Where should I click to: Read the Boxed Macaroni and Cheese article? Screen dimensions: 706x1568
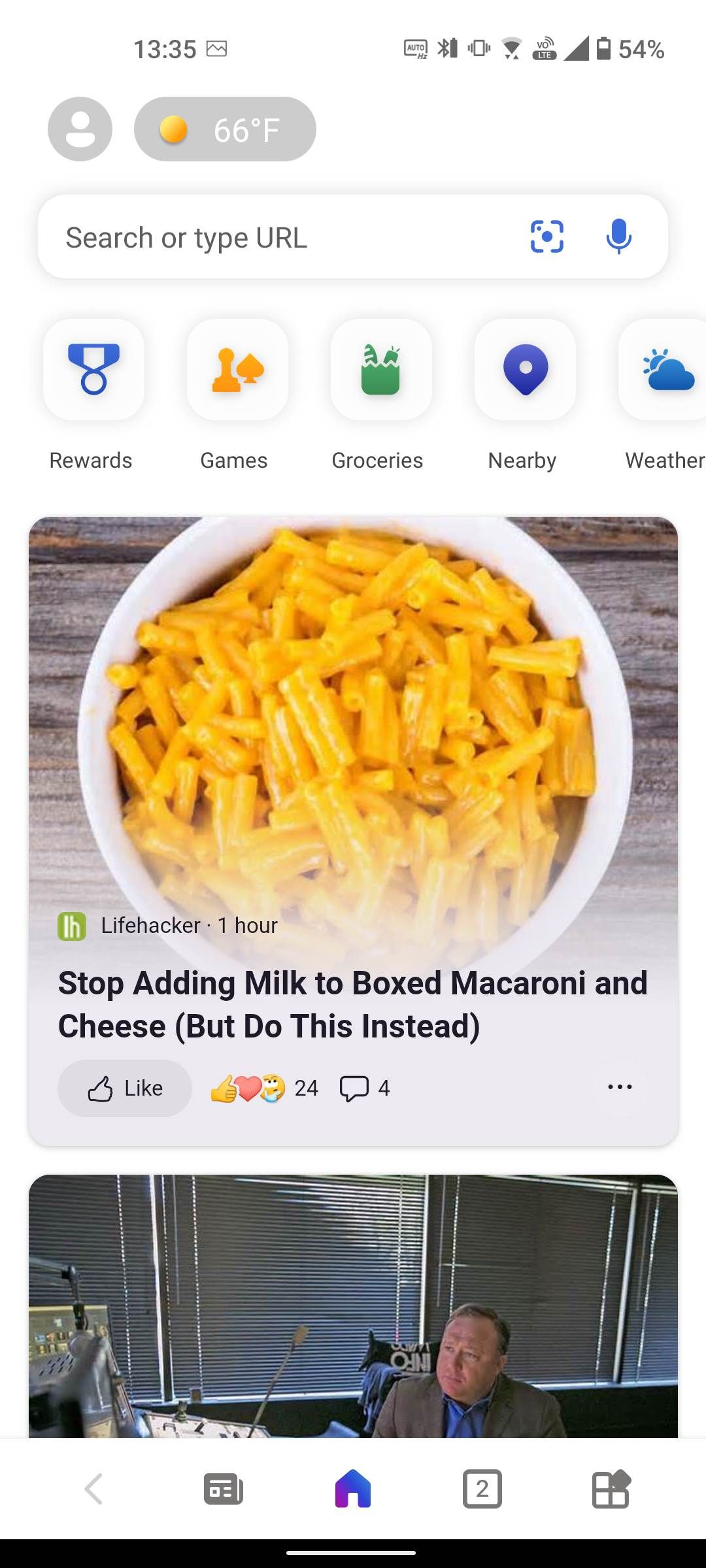coord(353,1004)
